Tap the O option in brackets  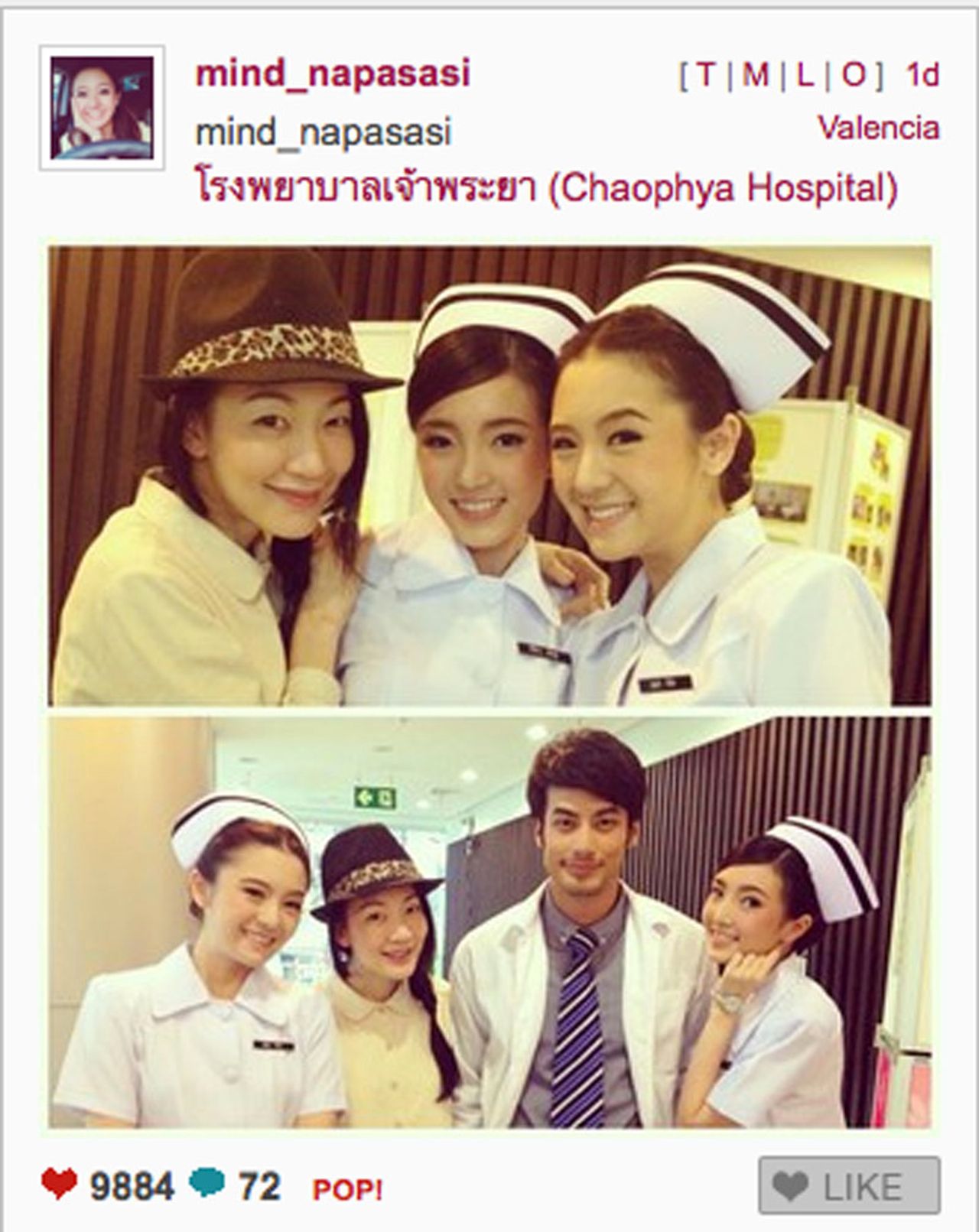[x=854, y=75]
